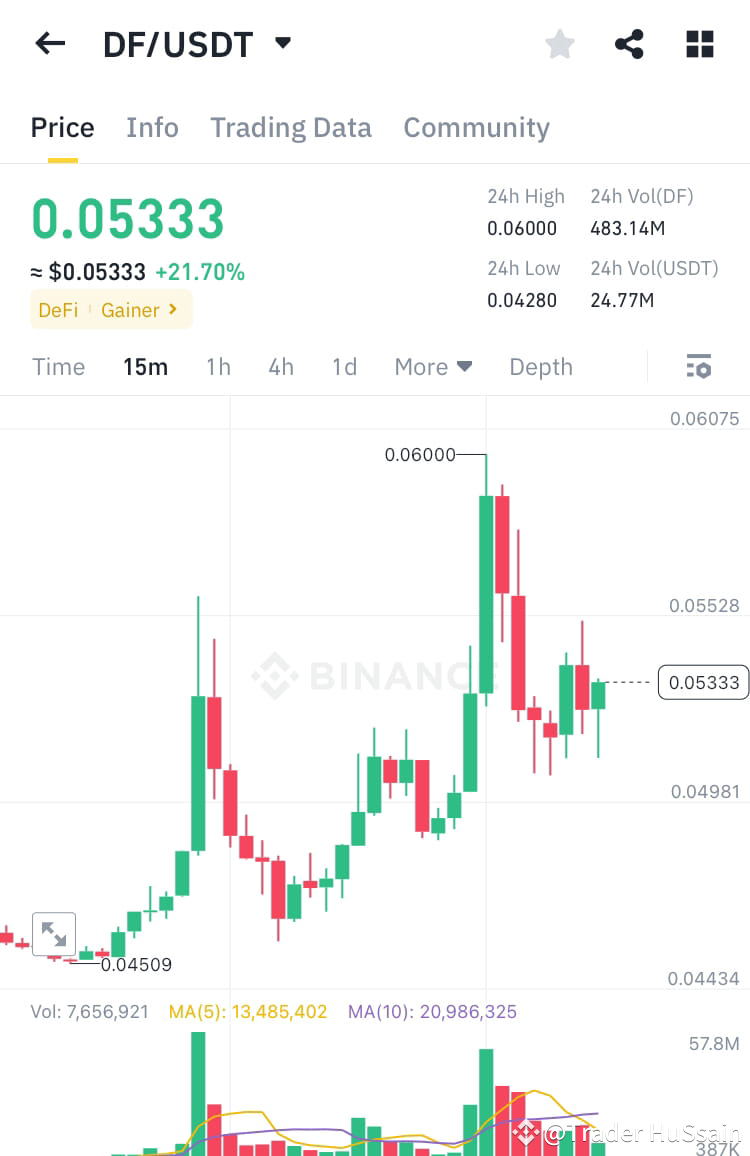Tap the star to favorite DF/USDT

click(x=559, y=44)
